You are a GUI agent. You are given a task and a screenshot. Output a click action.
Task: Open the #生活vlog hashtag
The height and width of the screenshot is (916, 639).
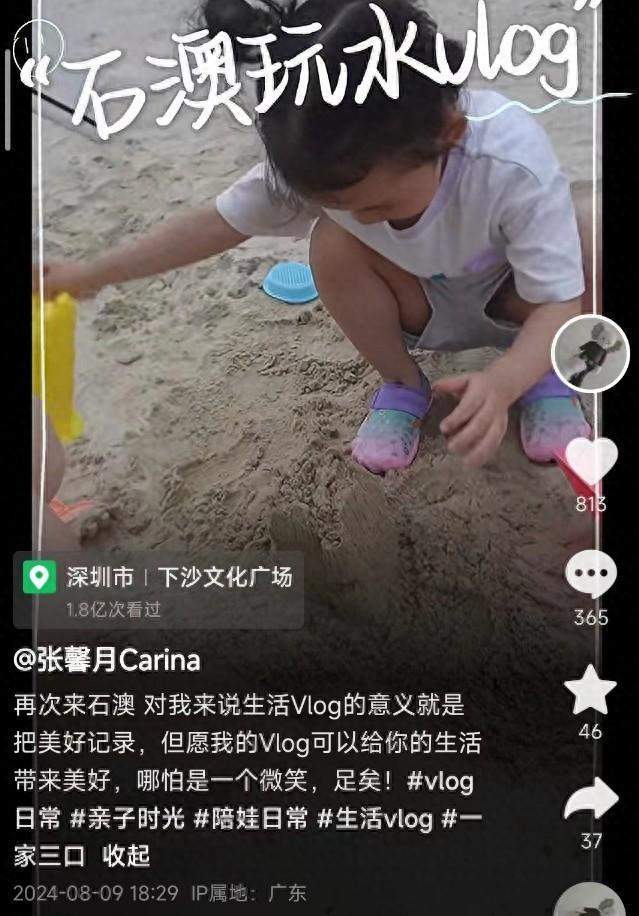(376, 818)
